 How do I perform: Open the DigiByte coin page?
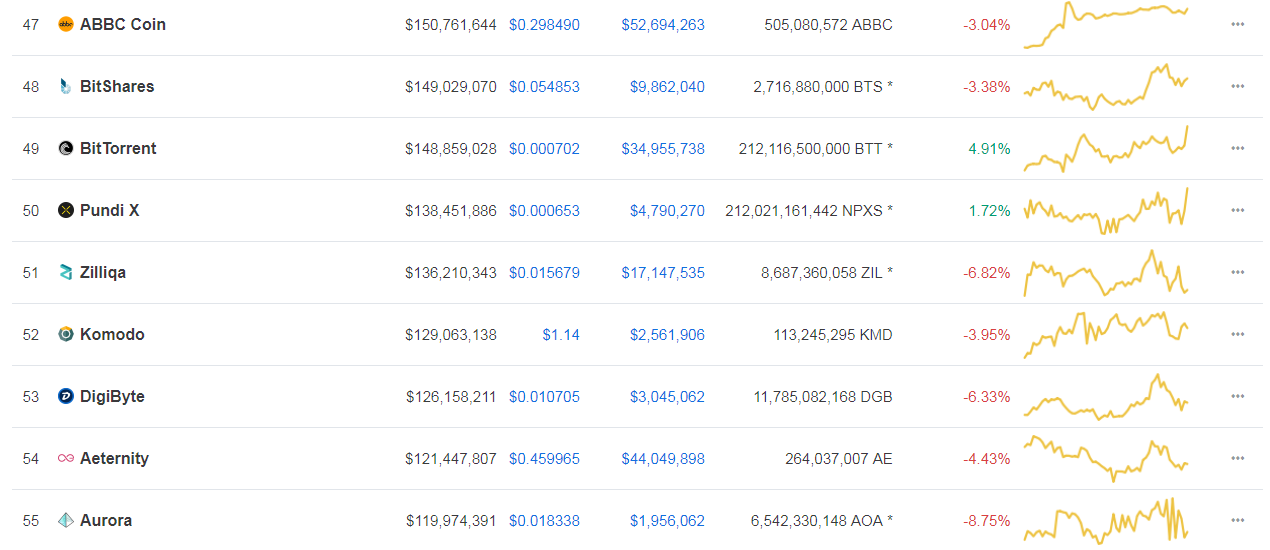pos(112,396)
